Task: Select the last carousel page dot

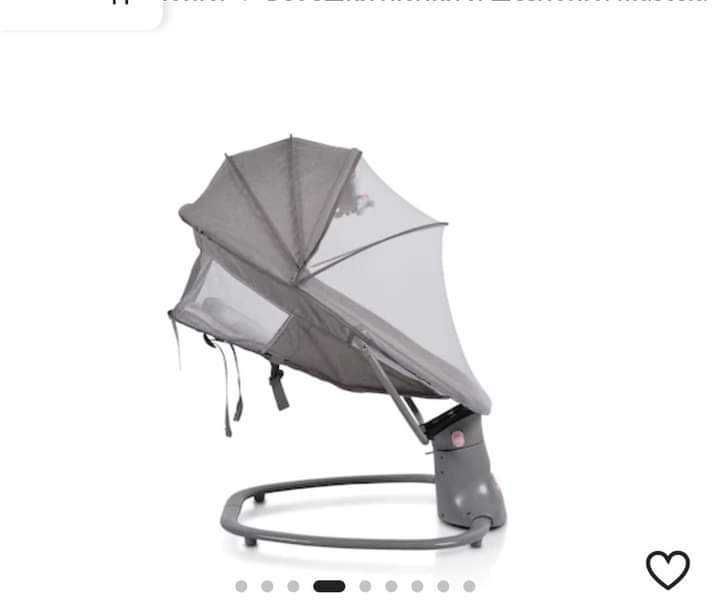Action: 469,586
